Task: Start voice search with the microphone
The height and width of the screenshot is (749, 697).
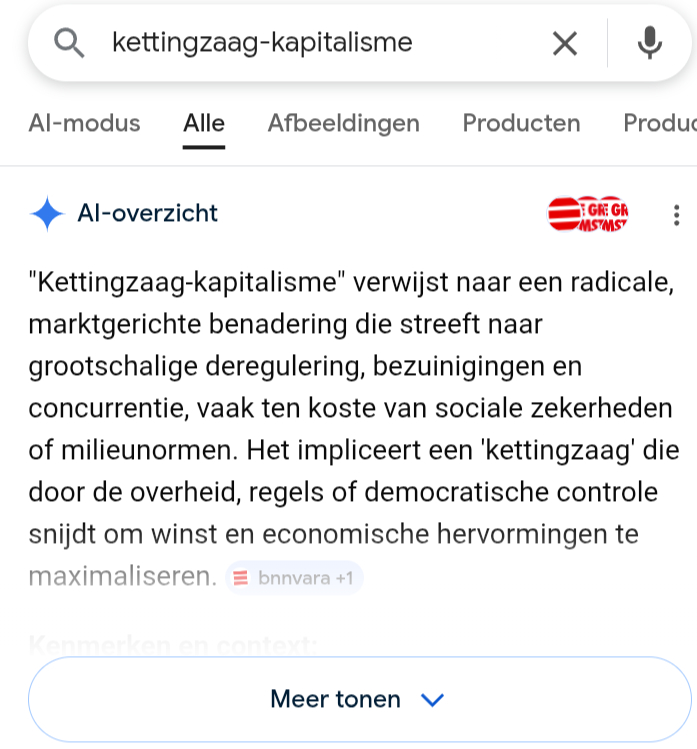Action: 650,43
